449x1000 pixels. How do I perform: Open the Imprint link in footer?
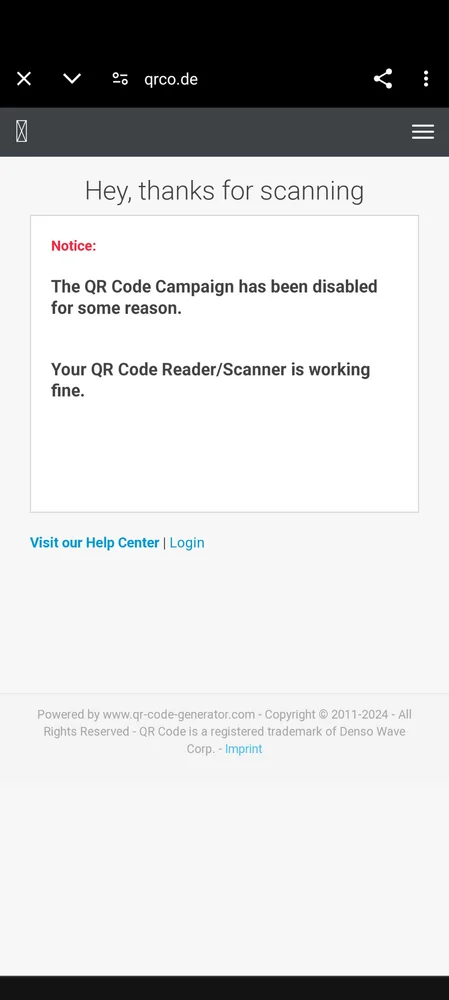click(x=244, y=749)
